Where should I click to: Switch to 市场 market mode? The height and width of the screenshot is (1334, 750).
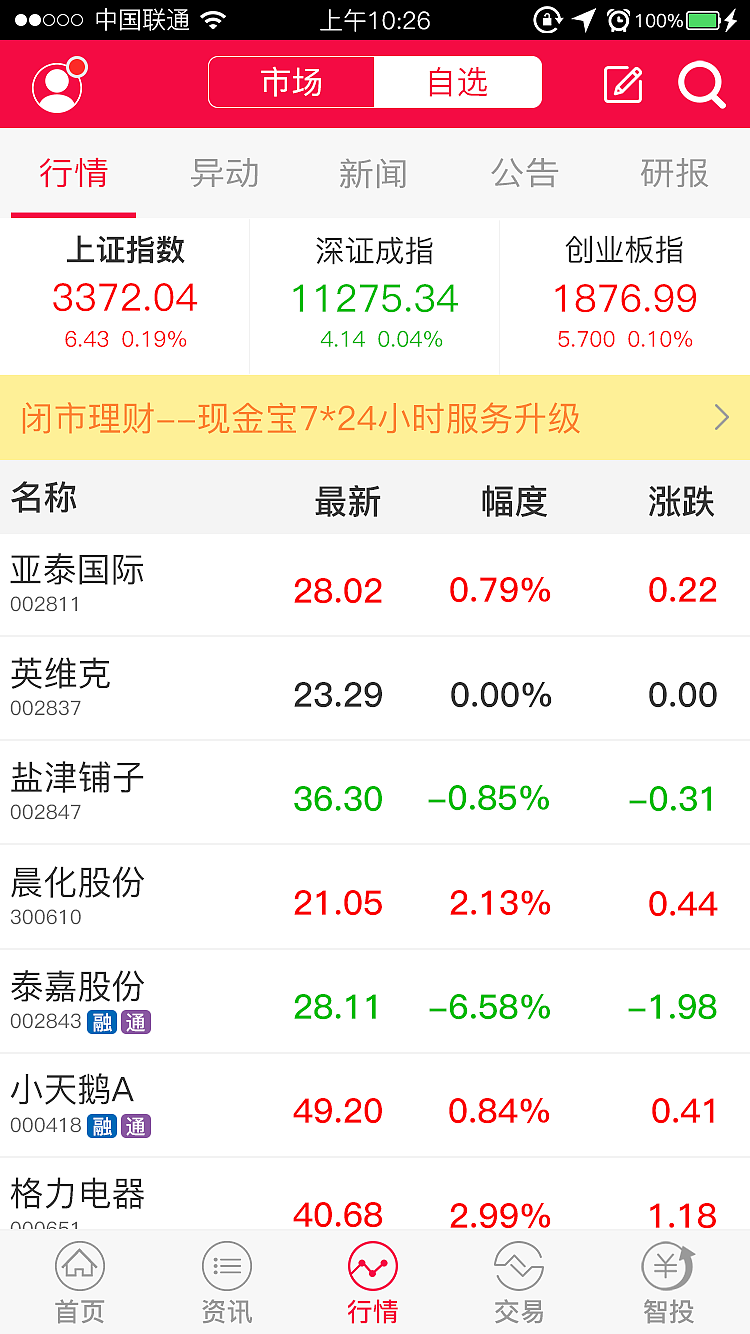(x=290, y=84)
